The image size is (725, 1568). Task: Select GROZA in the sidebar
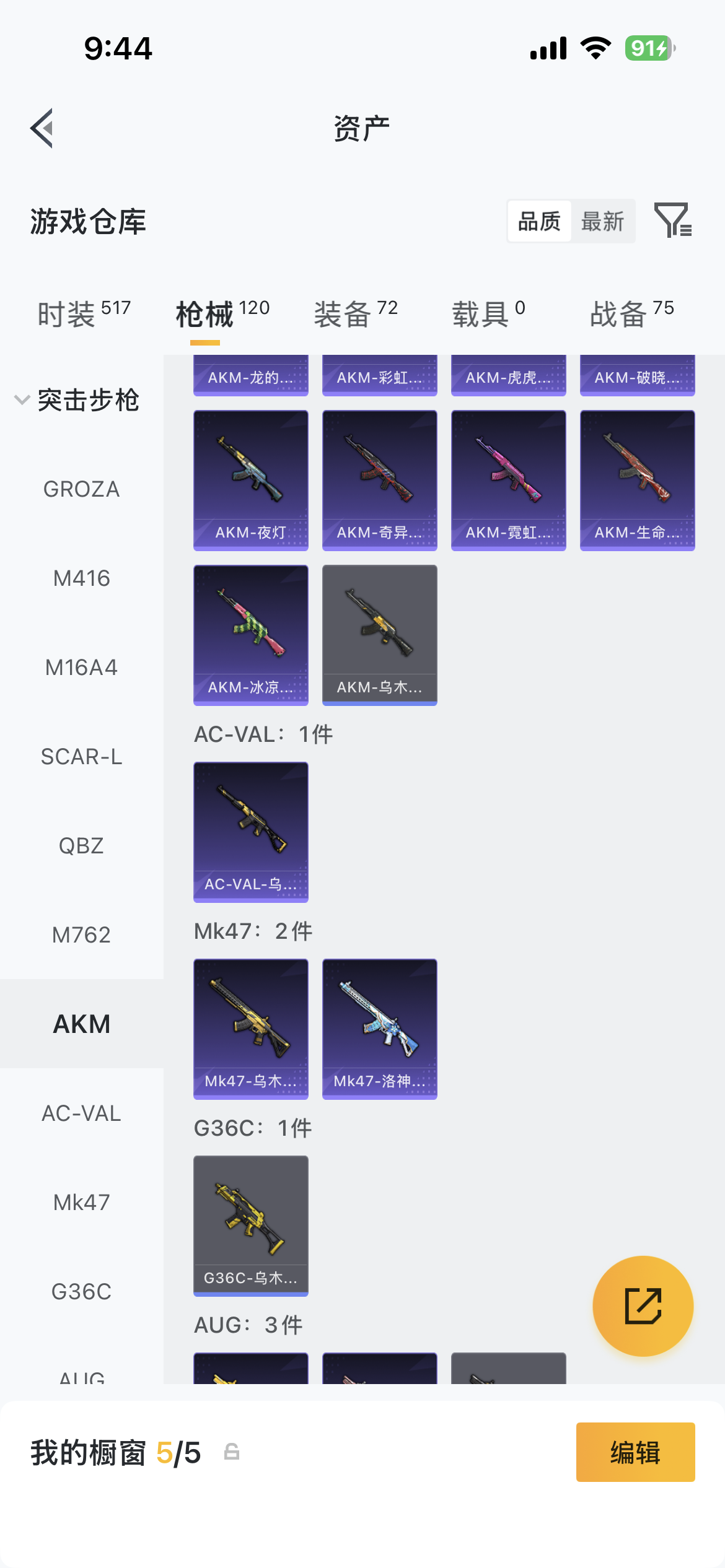pyautogui.click(x=81, y=489)
